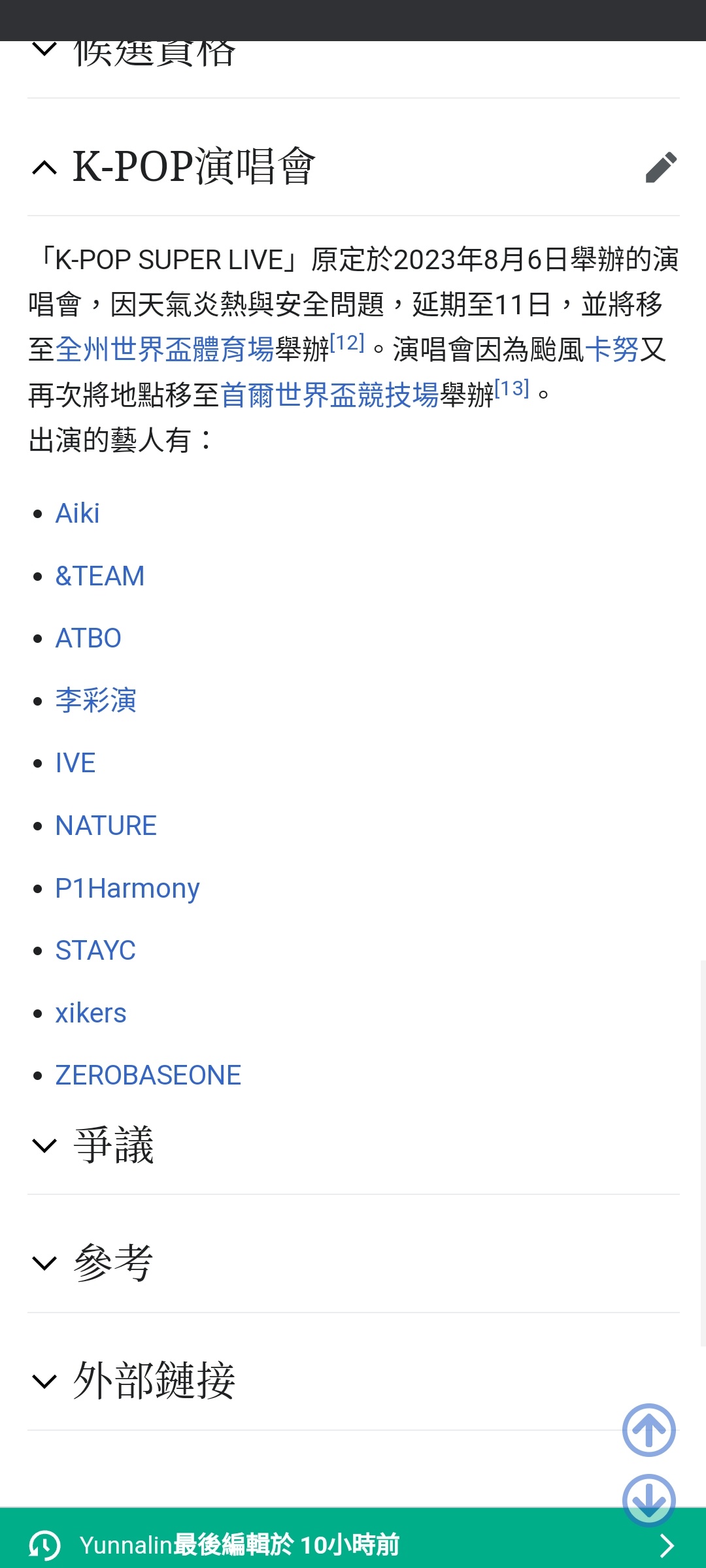Open the Aiki artist link

78,514
